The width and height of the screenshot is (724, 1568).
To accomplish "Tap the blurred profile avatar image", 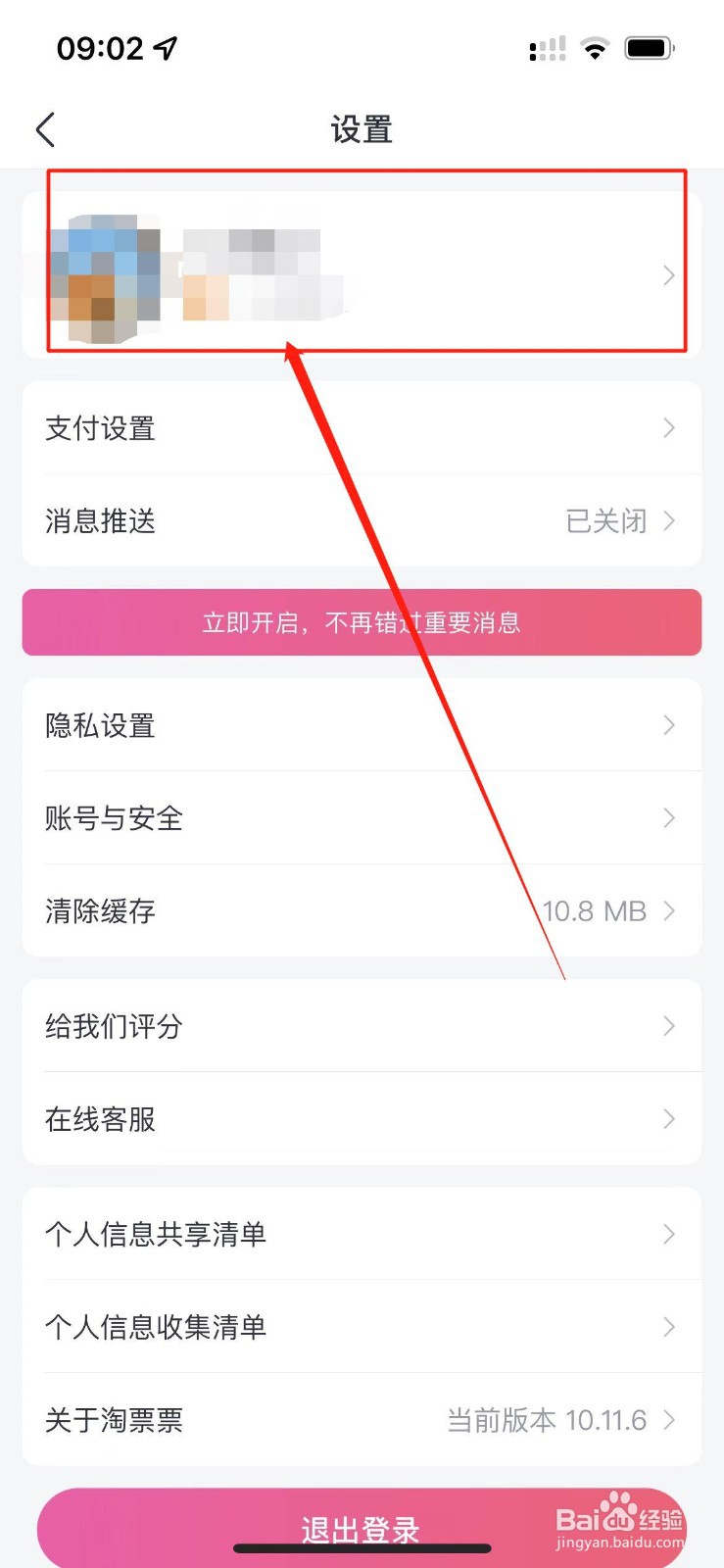I will (x=110, y=274).
